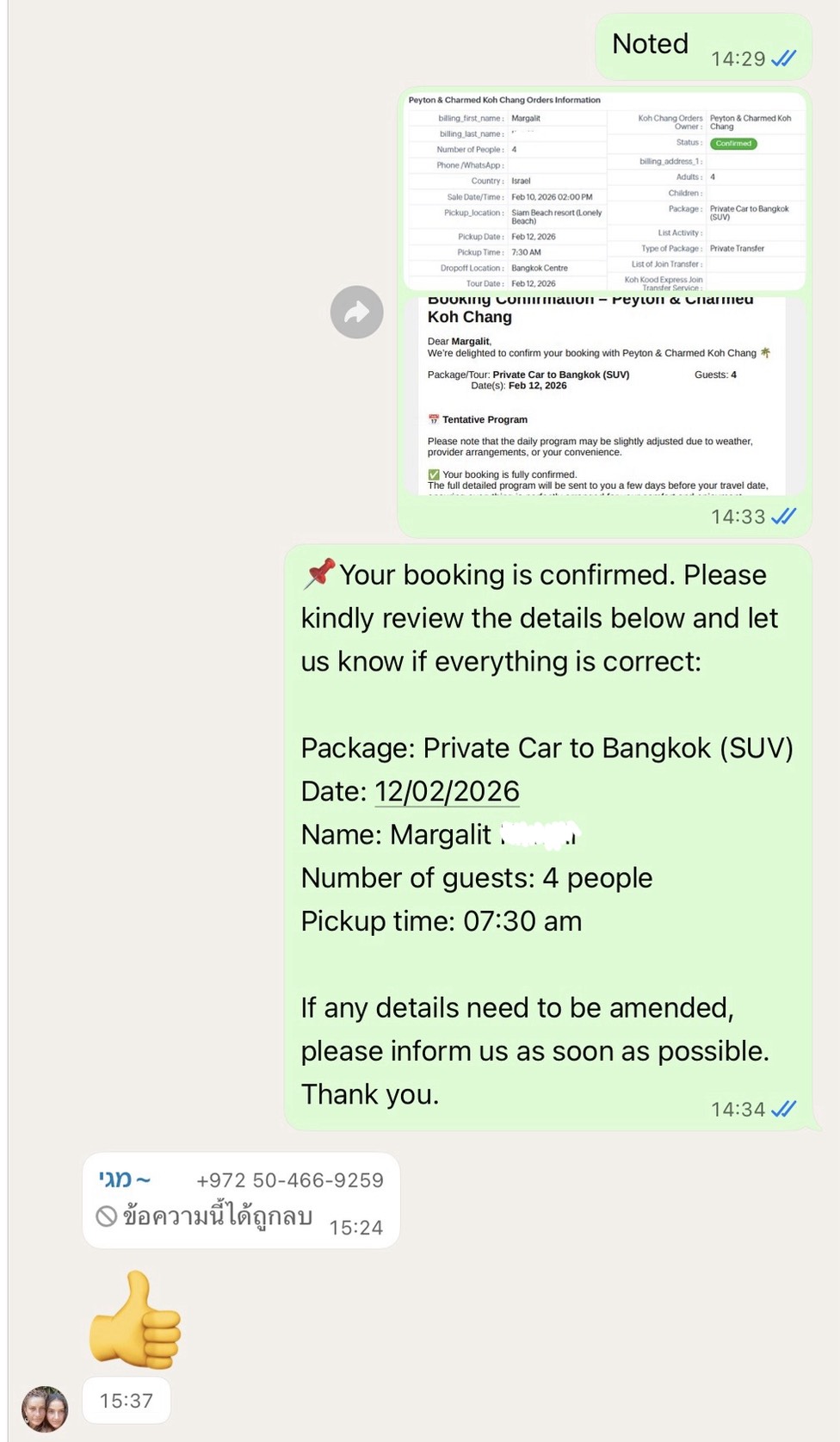
Task: Tap the underlined date 12/02/2026
Action: pyautogui.click(x=447, y=791)
